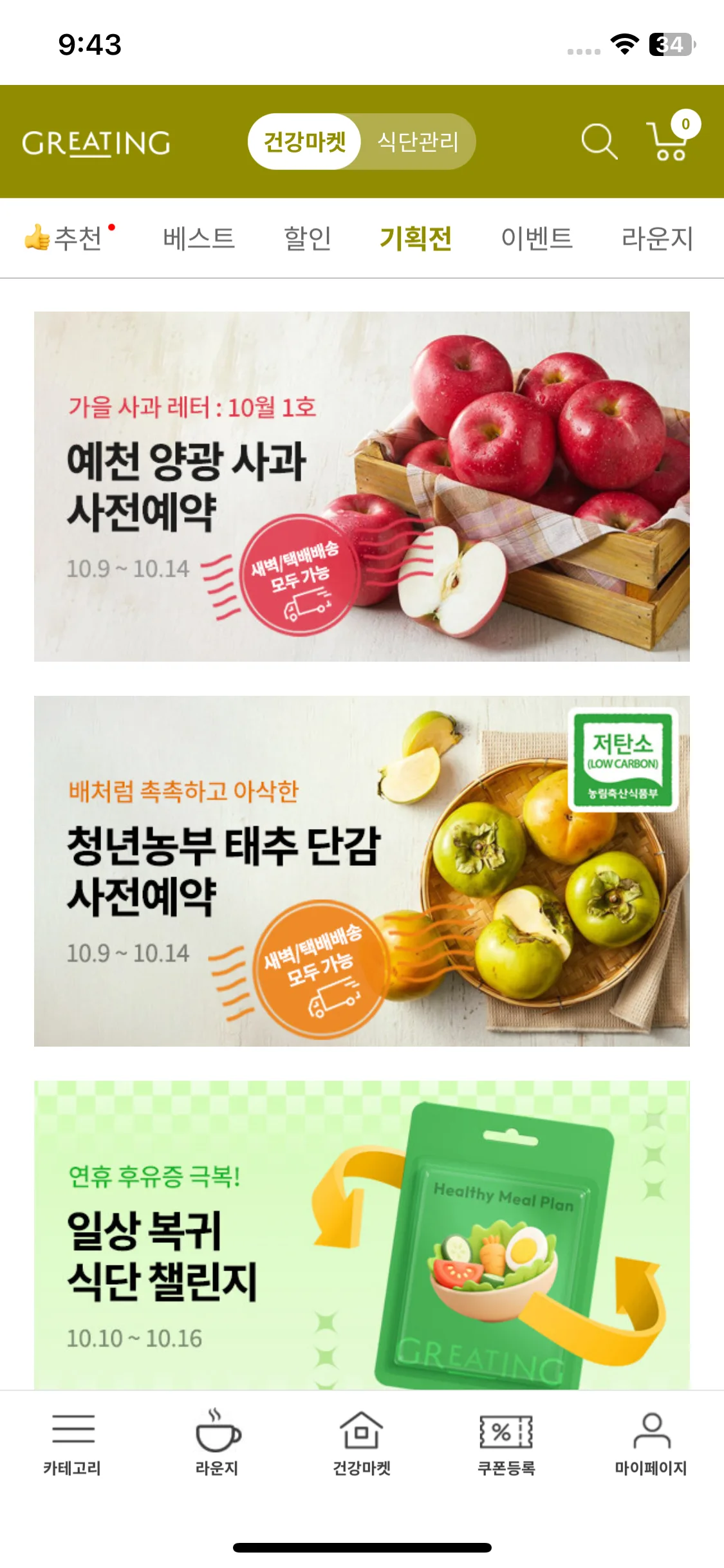The image size is (724, 1568).
Task: Open the 예천 양광 사과 사전예약 banner
Action: 362,487
